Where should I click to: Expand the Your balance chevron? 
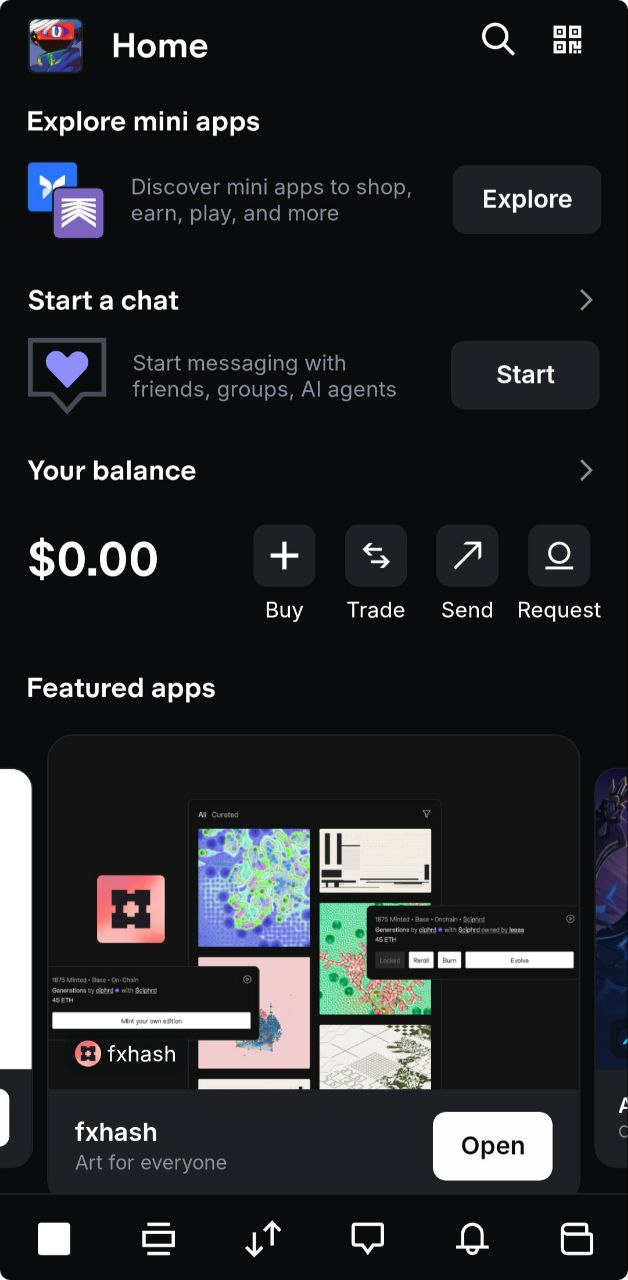pos(586,470)
